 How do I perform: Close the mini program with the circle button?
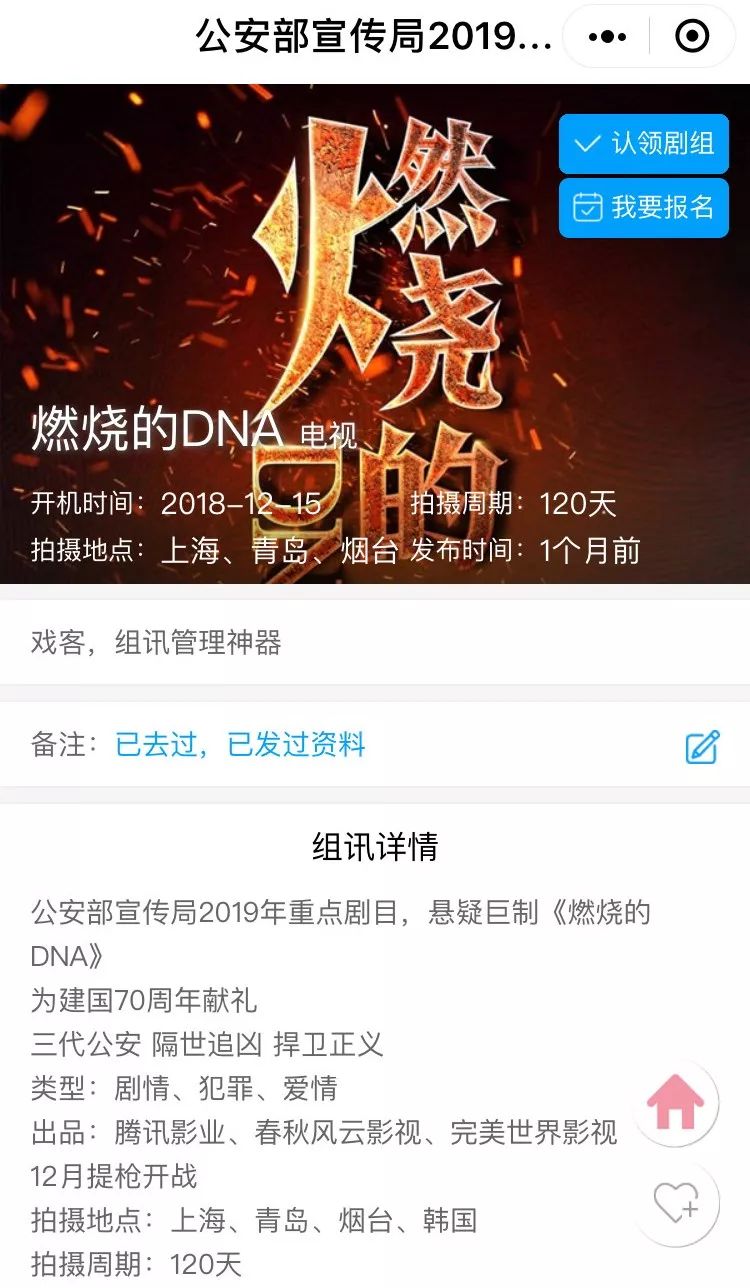tap(692, 37)
